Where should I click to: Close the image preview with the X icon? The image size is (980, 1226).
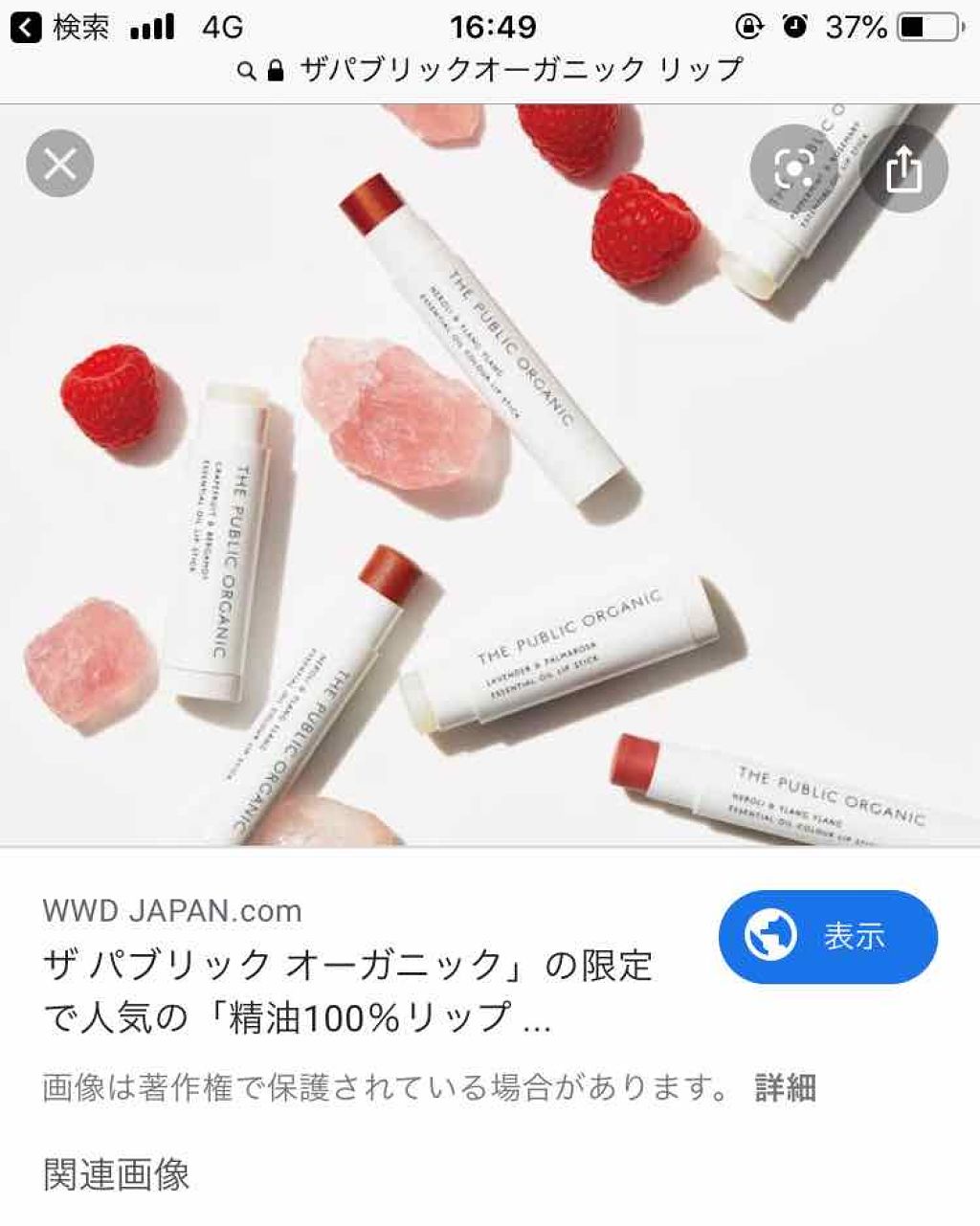click(61, 165)
